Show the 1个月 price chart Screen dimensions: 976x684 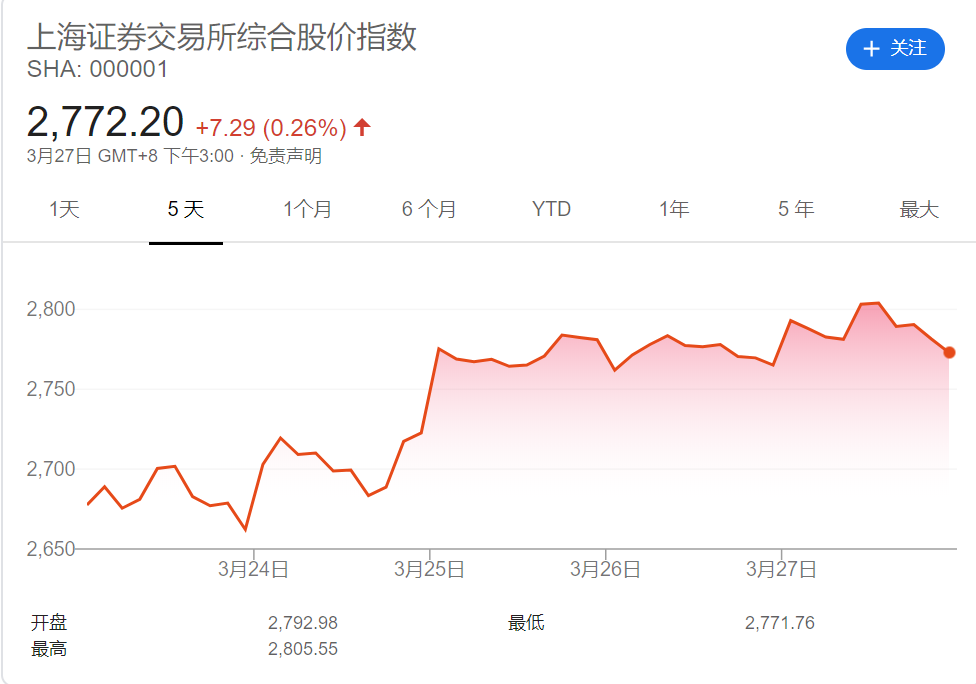pos(307,209)
